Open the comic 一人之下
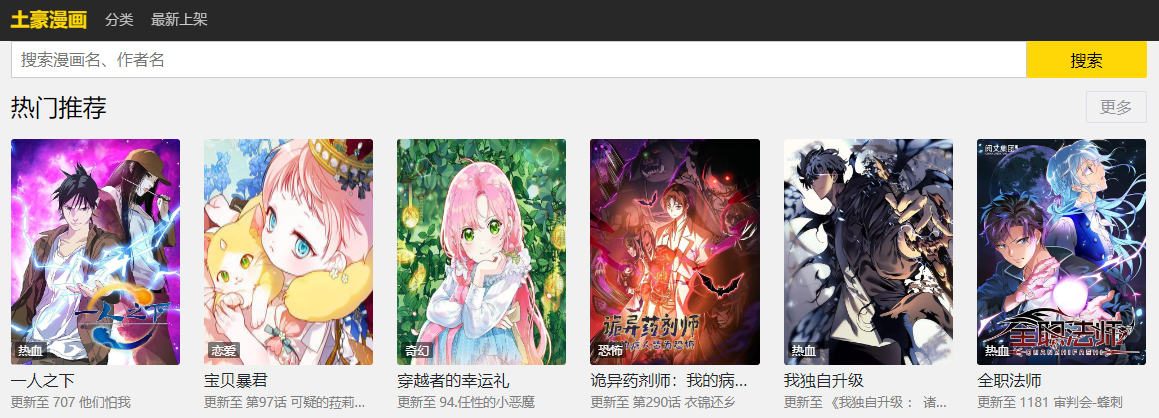The height and width of the screenshot is (418, 1159). [95, 251]
